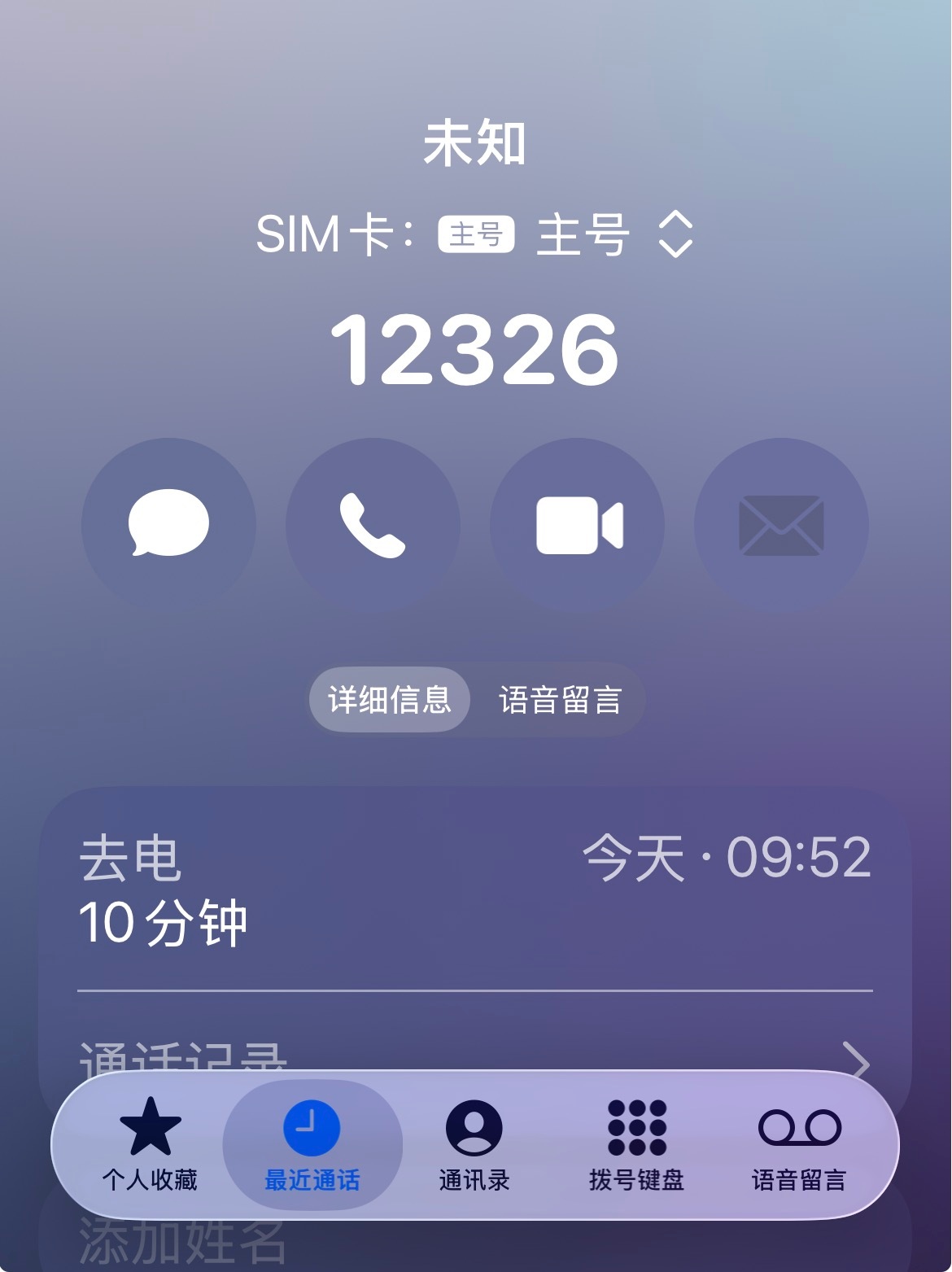Tap the phone number 12326

pos(475,353)
